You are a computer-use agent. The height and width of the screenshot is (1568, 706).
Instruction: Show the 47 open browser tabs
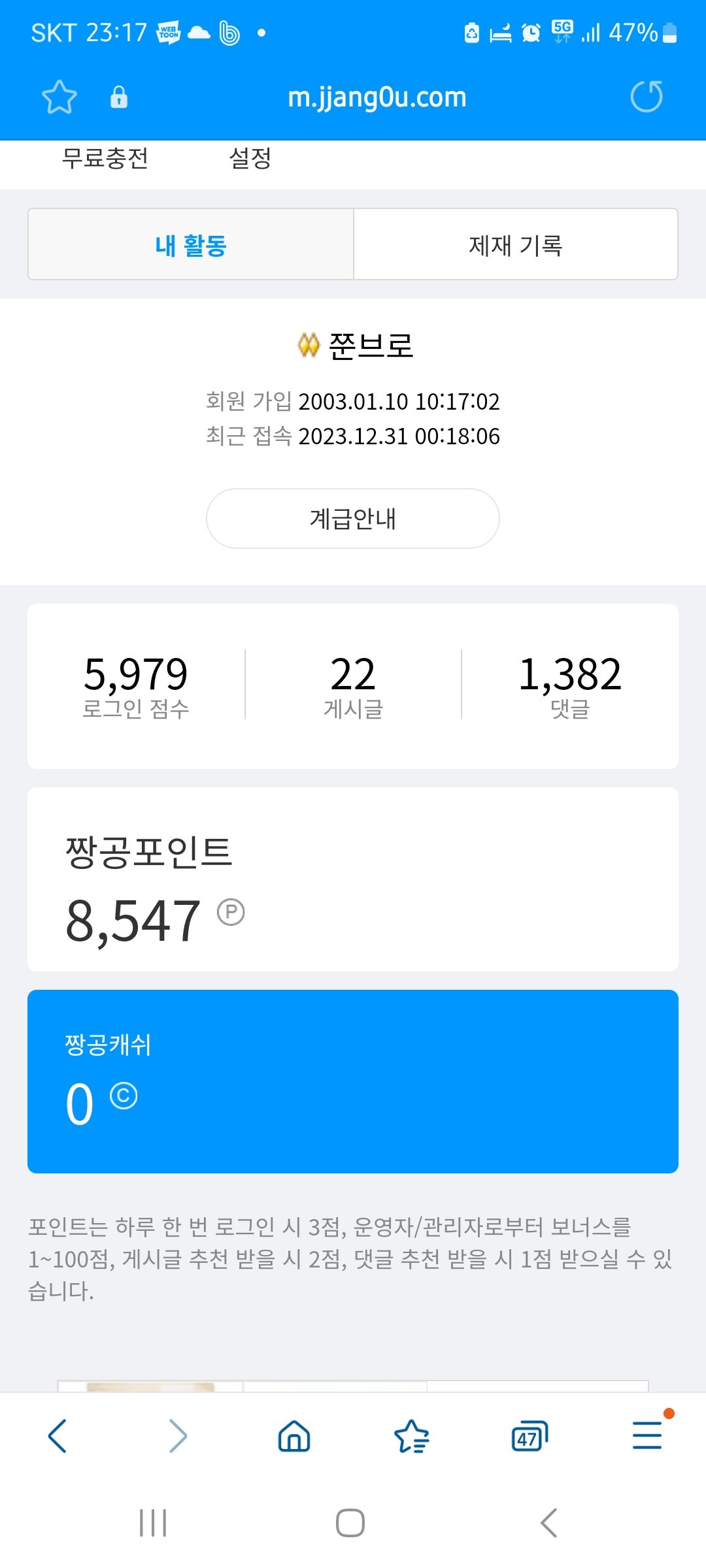529,1436
